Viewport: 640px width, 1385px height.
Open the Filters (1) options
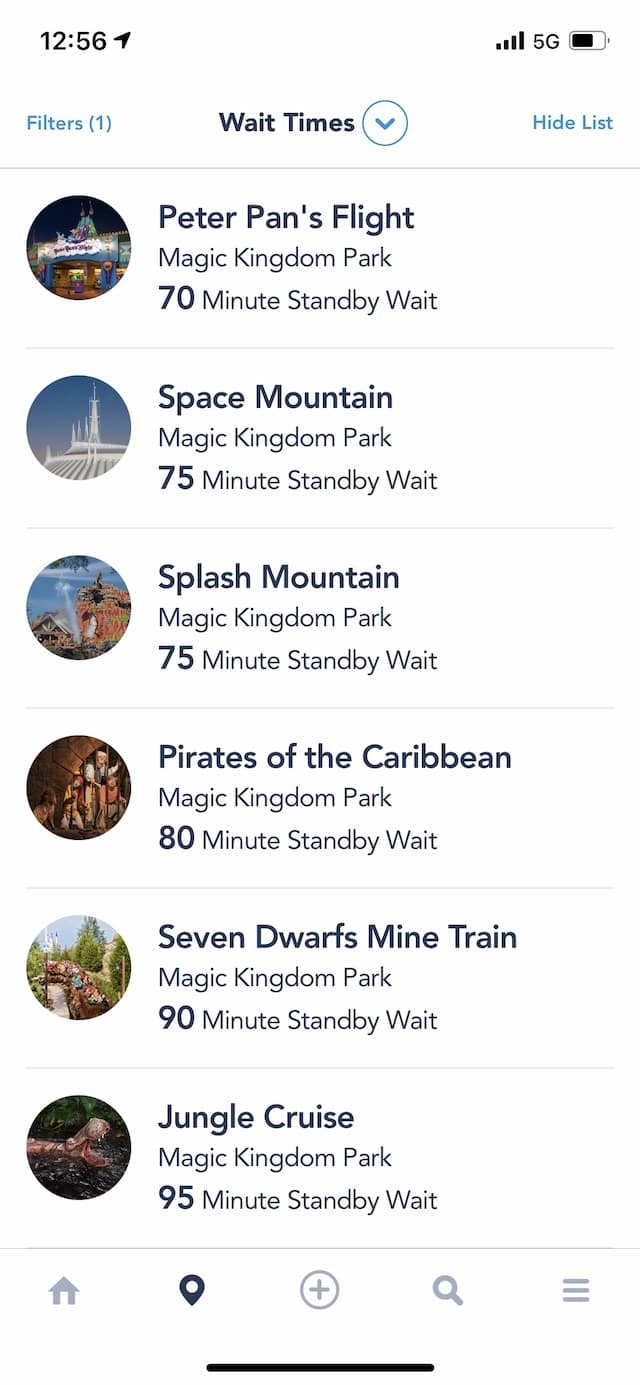pyautogui.click(x=69, y=123)
